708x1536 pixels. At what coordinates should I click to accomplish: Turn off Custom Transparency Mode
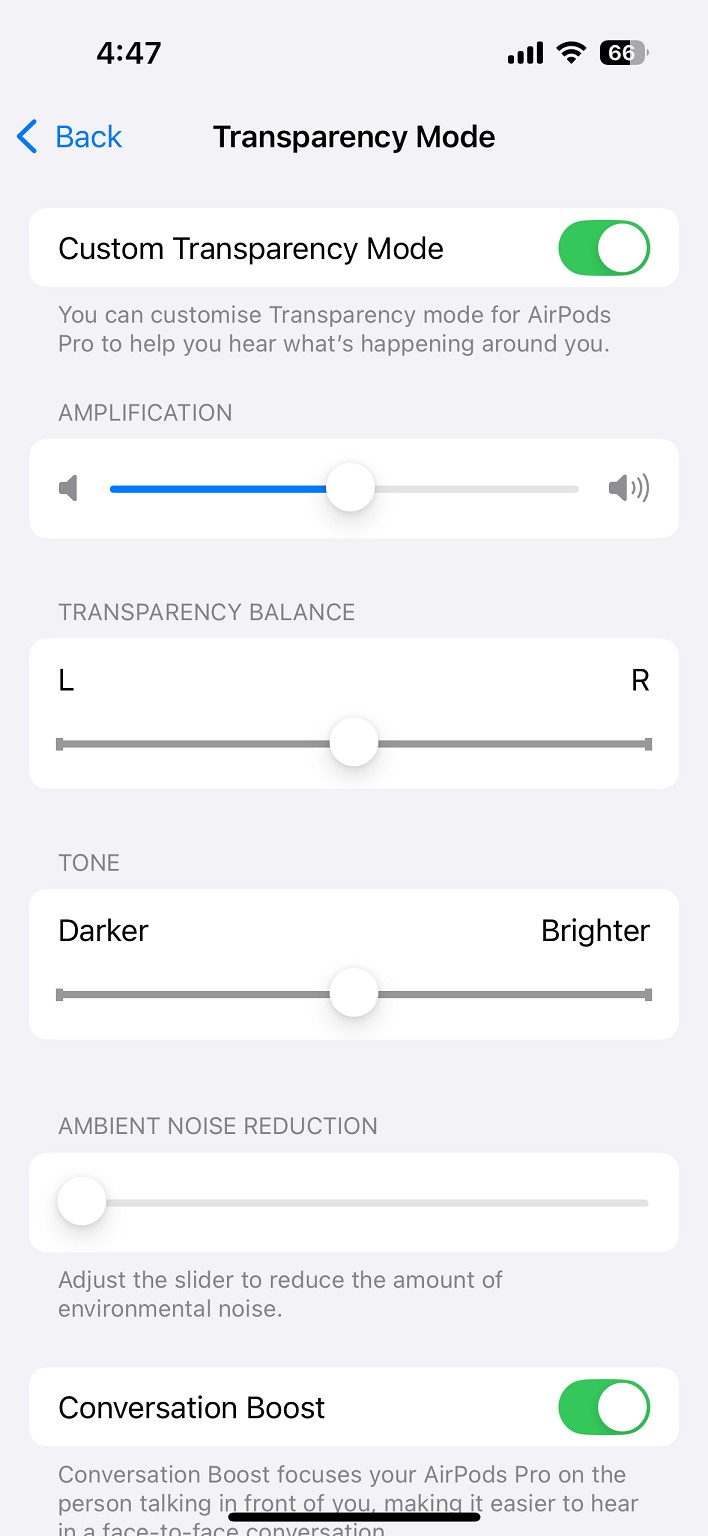coord(603,248)
